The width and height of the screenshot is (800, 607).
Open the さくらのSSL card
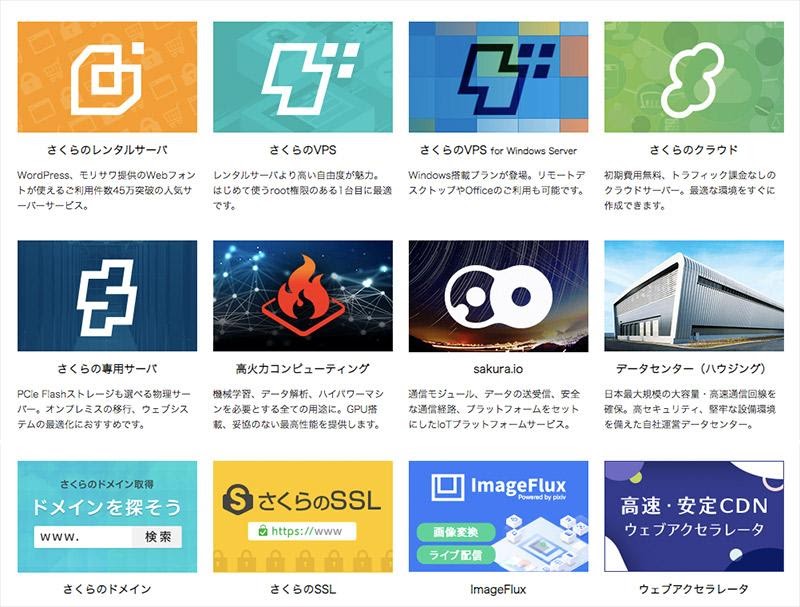coord(302,516)
